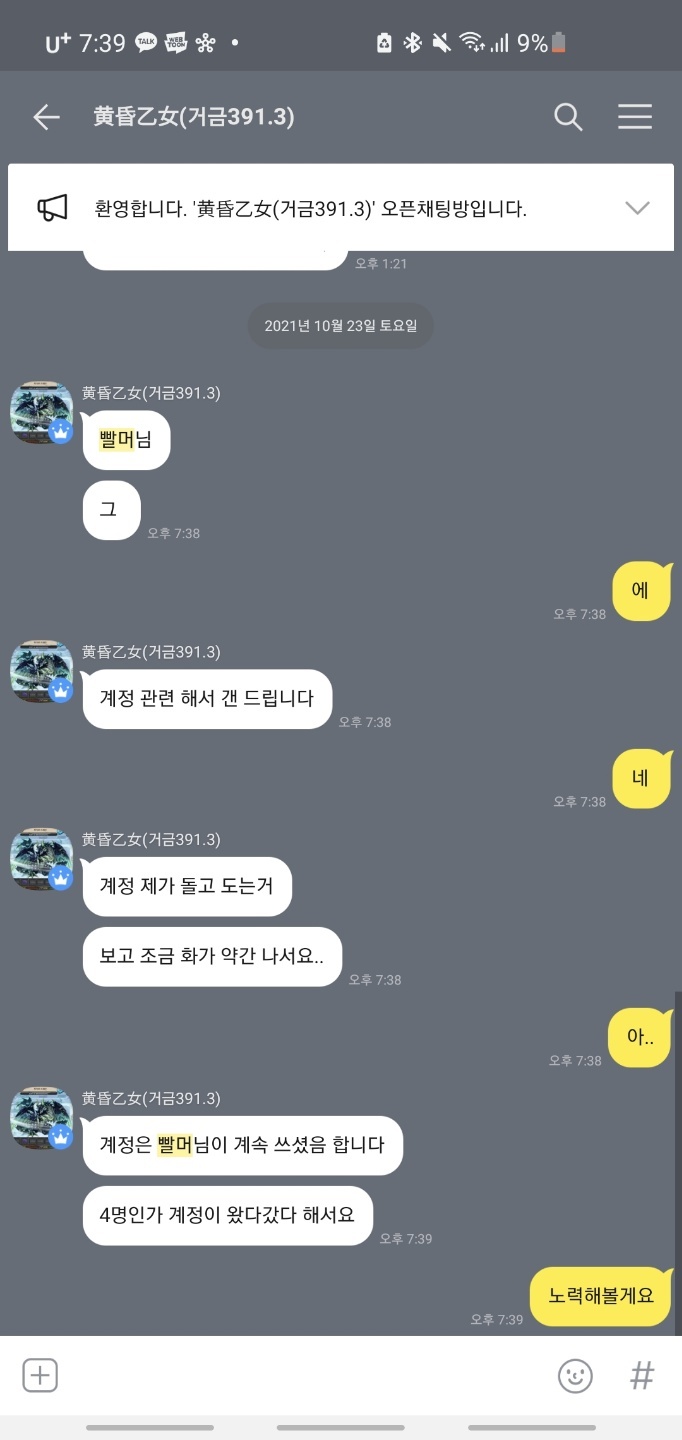
Task: Open the emoticon picker
Action: pyautogui.click(x=575, y=1376)
